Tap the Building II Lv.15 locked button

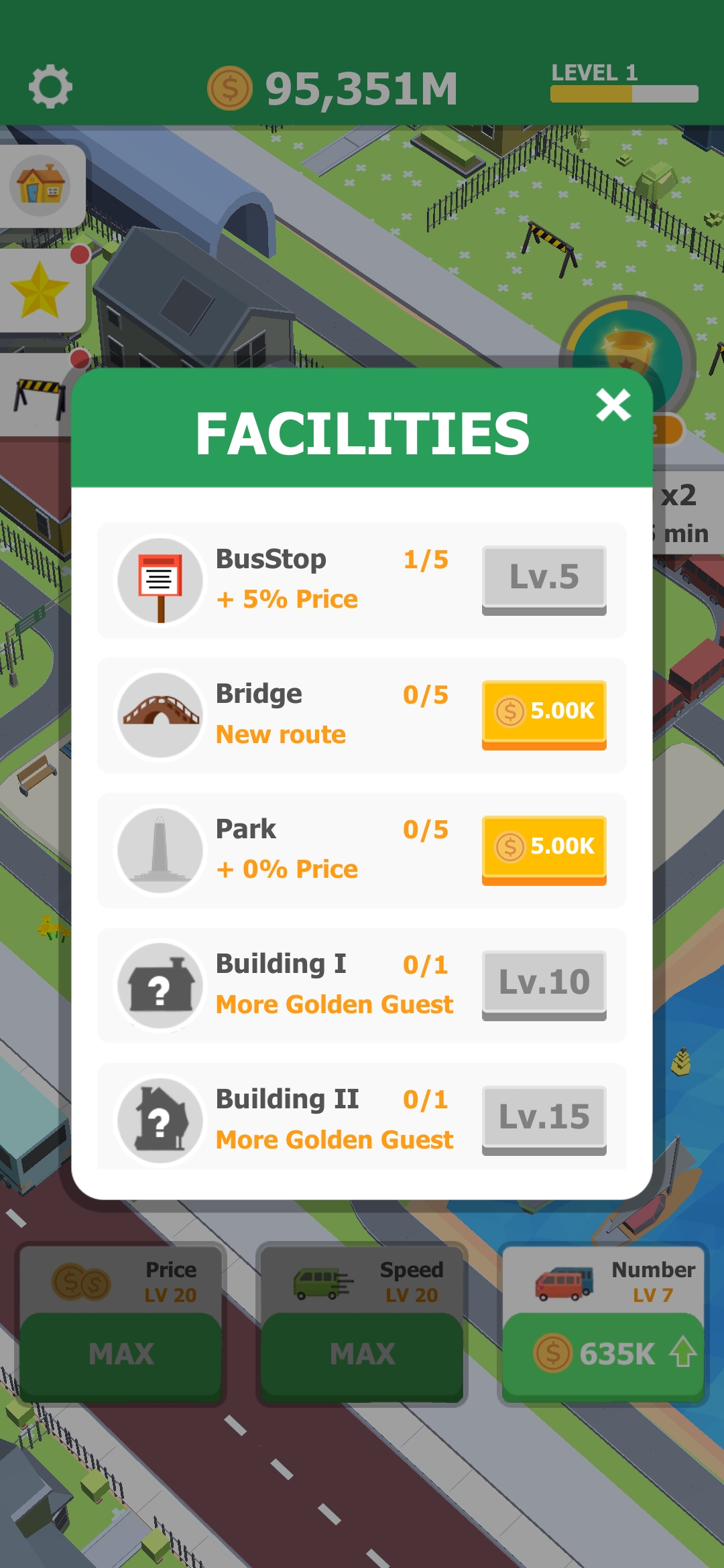pos(544,1118)
